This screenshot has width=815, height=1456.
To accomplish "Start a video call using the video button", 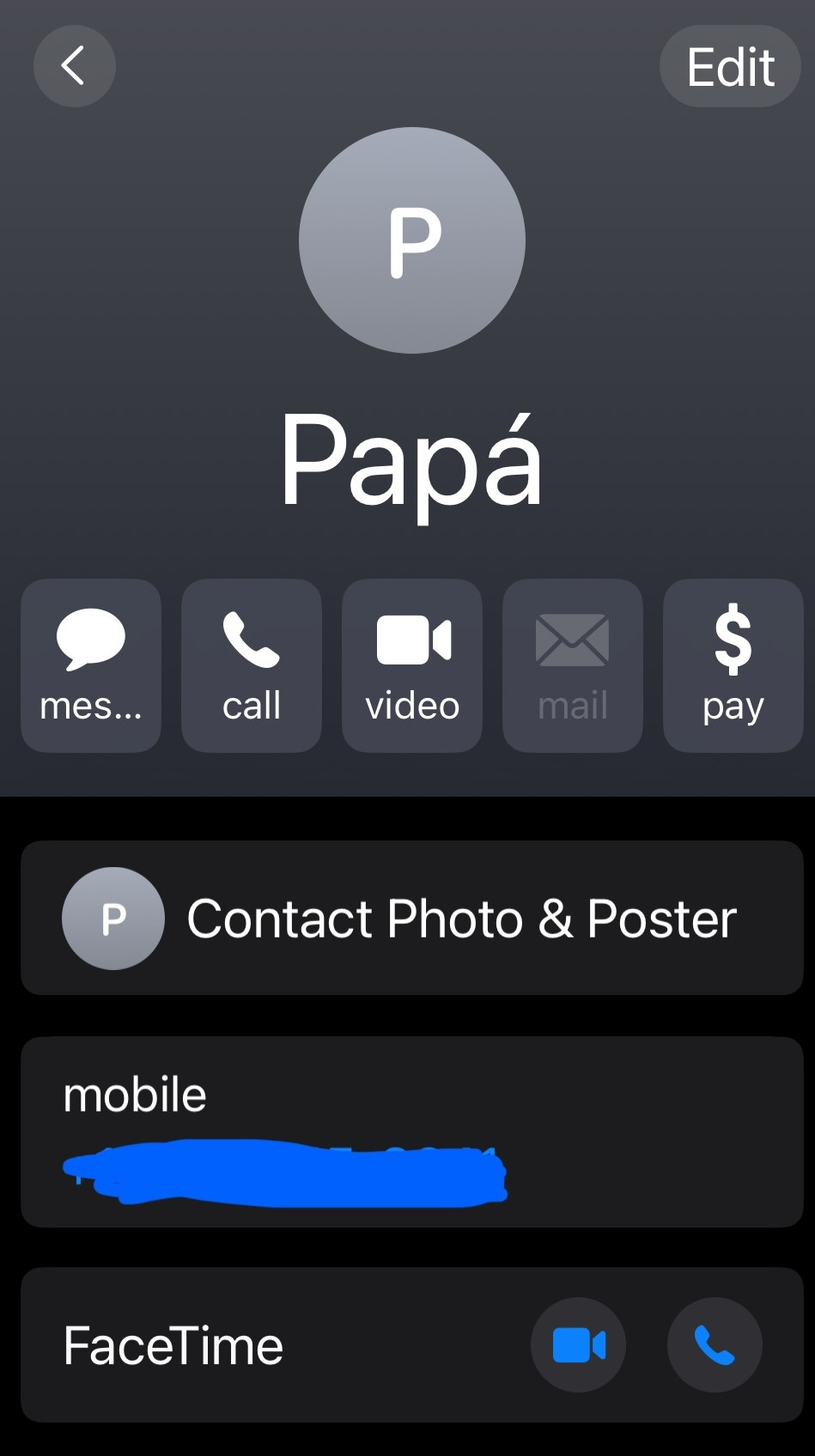I will 412,665.
